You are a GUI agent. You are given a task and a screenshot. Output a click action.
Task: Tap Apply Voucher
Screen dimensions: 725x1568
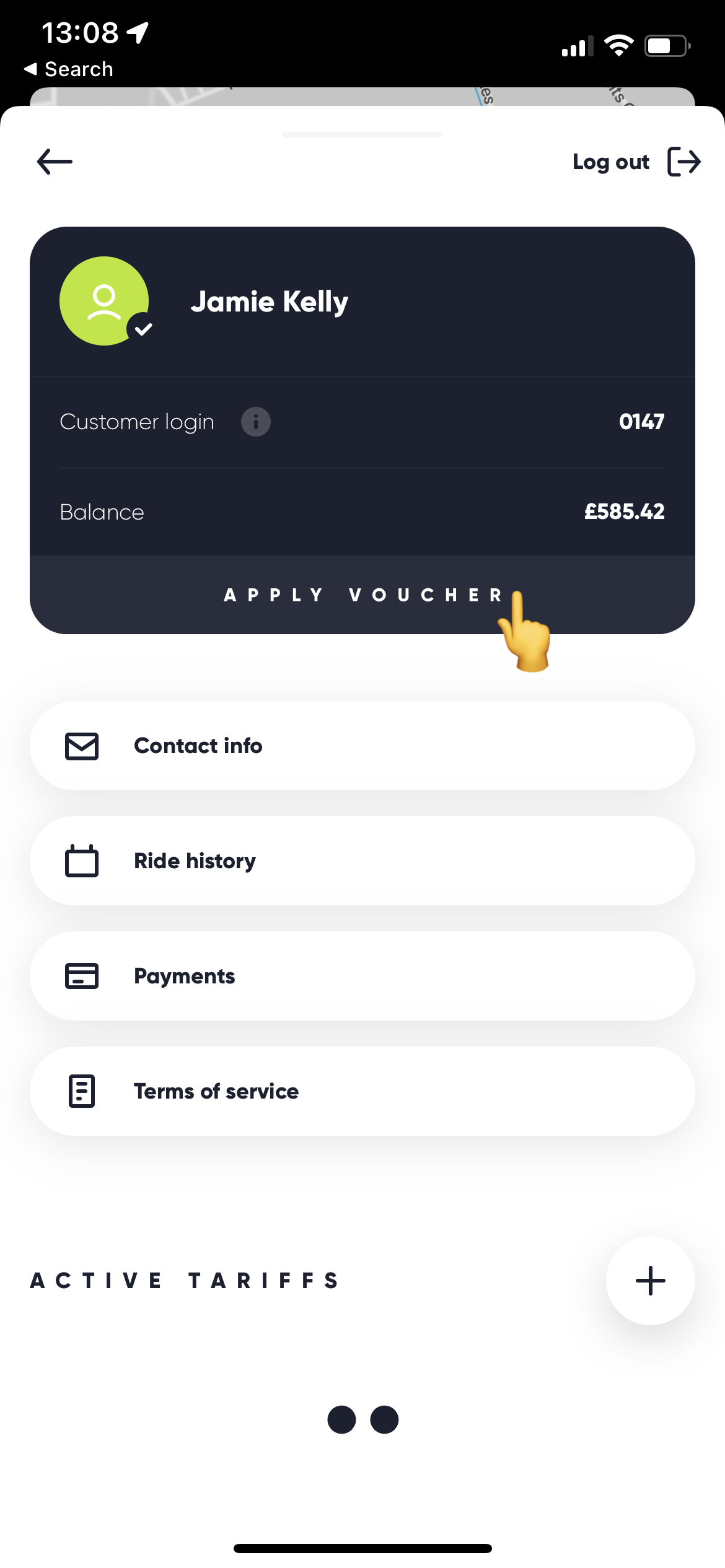tap(362, 595)
